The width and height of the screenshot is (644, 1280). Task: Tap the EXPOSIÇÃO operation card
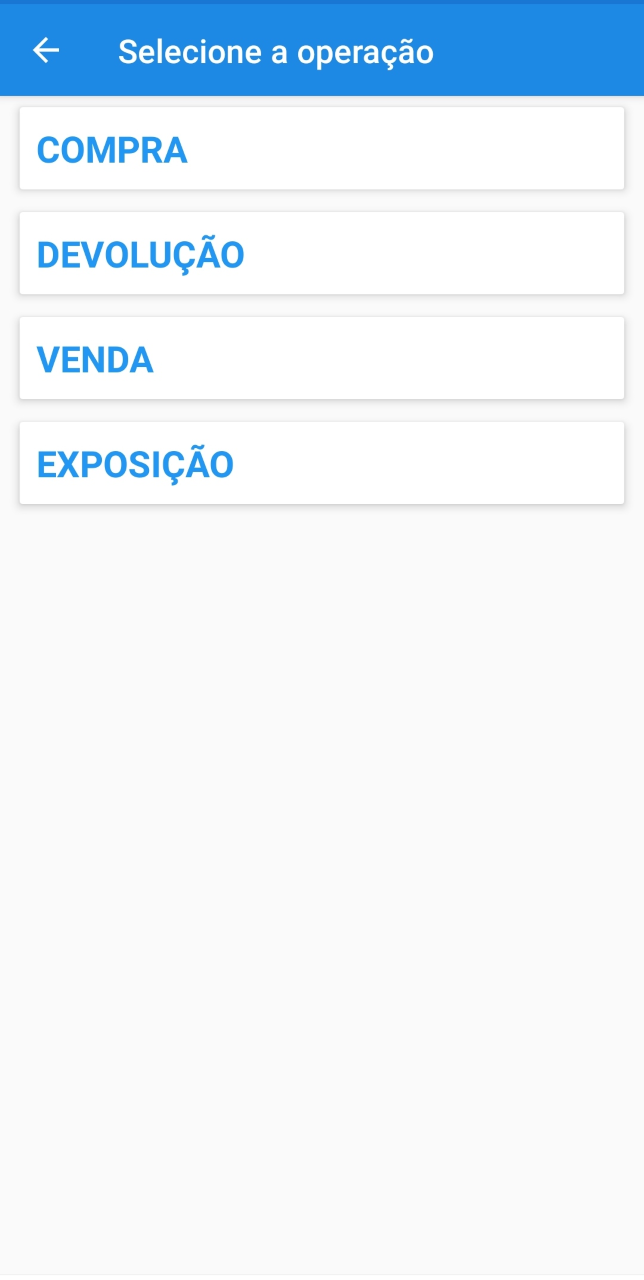[x=321, y=464]
